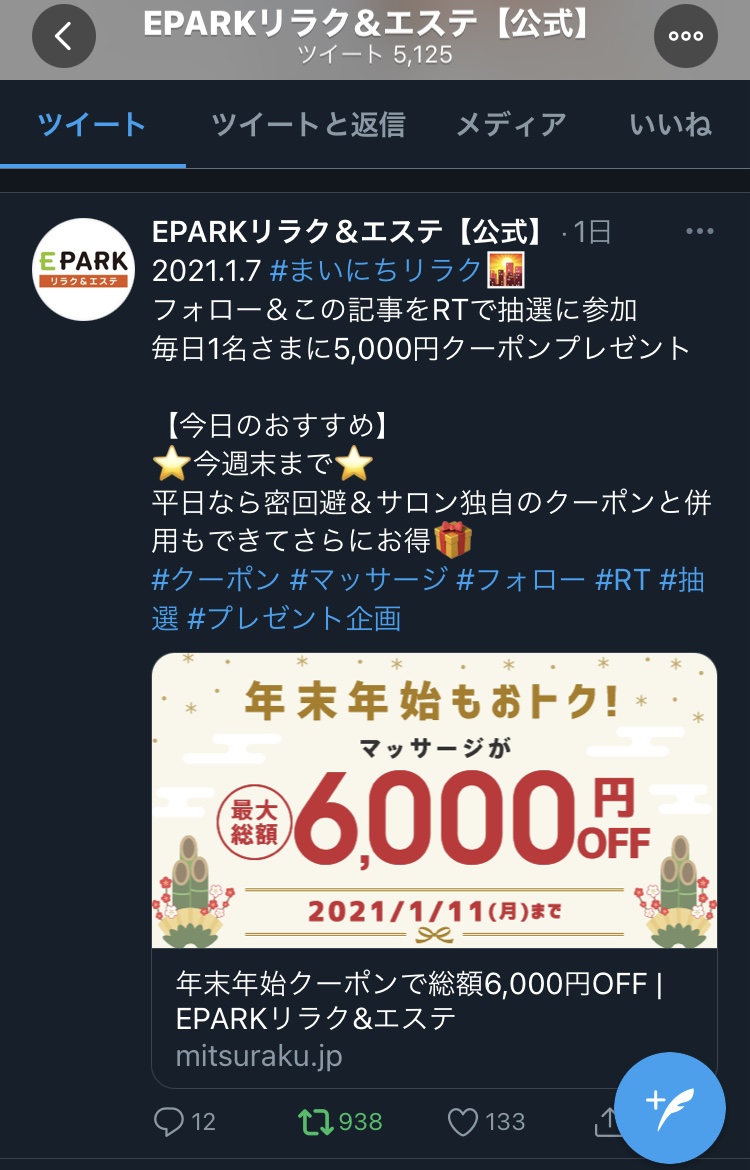750x1170 pixels.
Task: Like the EPARK coupon tweet
Action: [x=462, y=1122]
